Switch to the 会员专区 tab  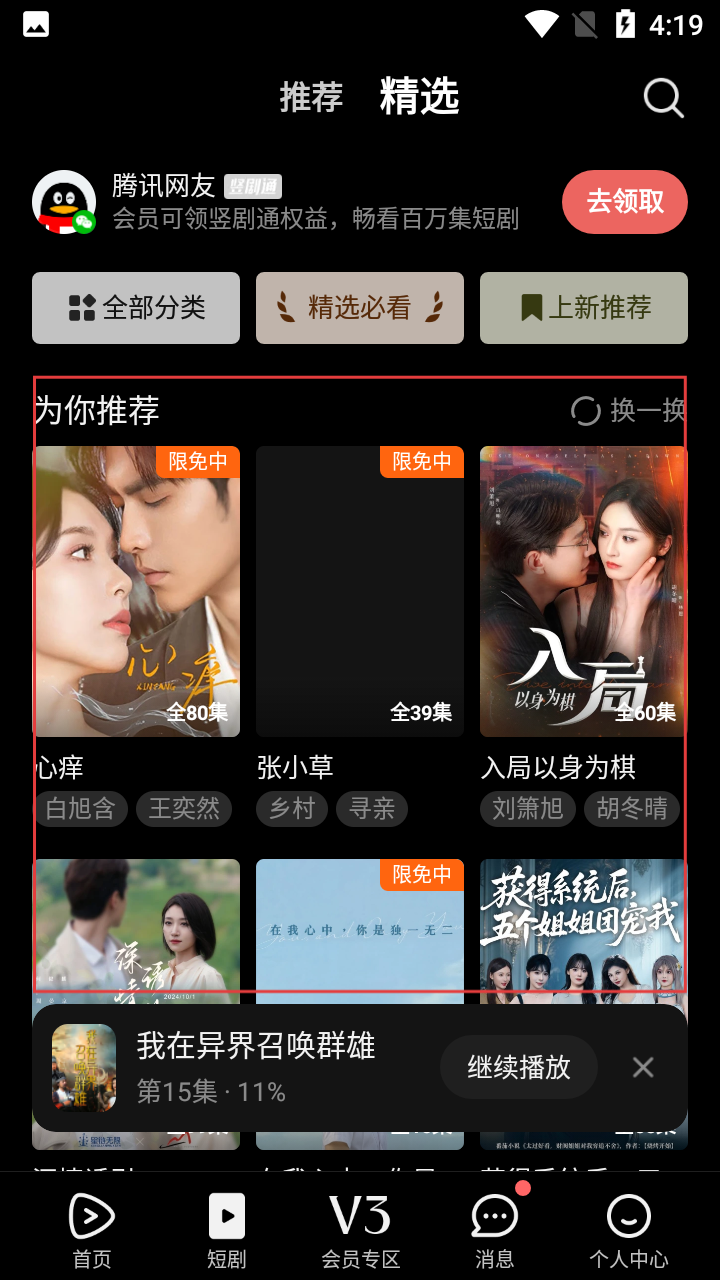click(360, 1230)
